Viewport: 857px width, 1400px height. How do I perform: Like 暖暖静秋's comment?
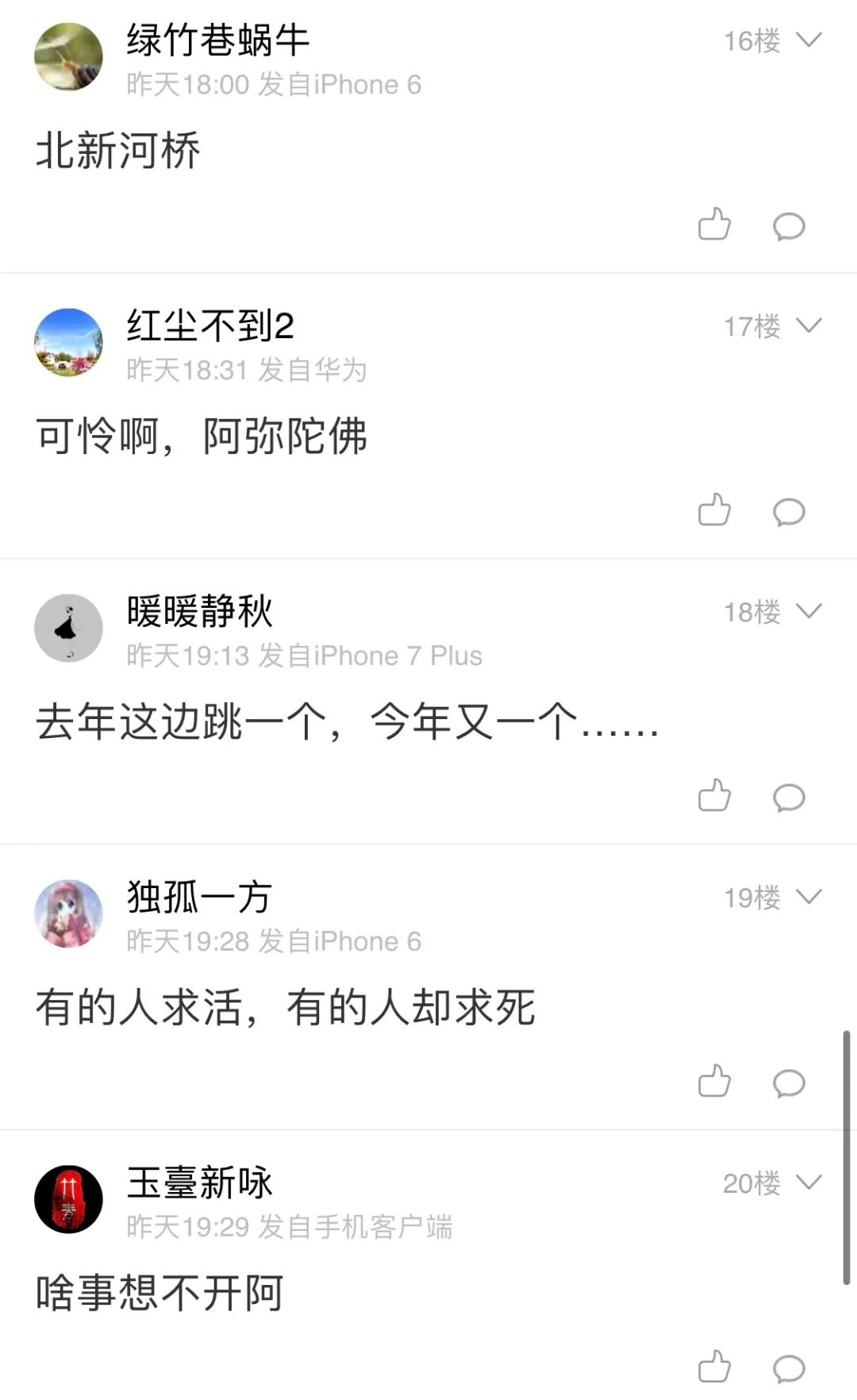714,796
